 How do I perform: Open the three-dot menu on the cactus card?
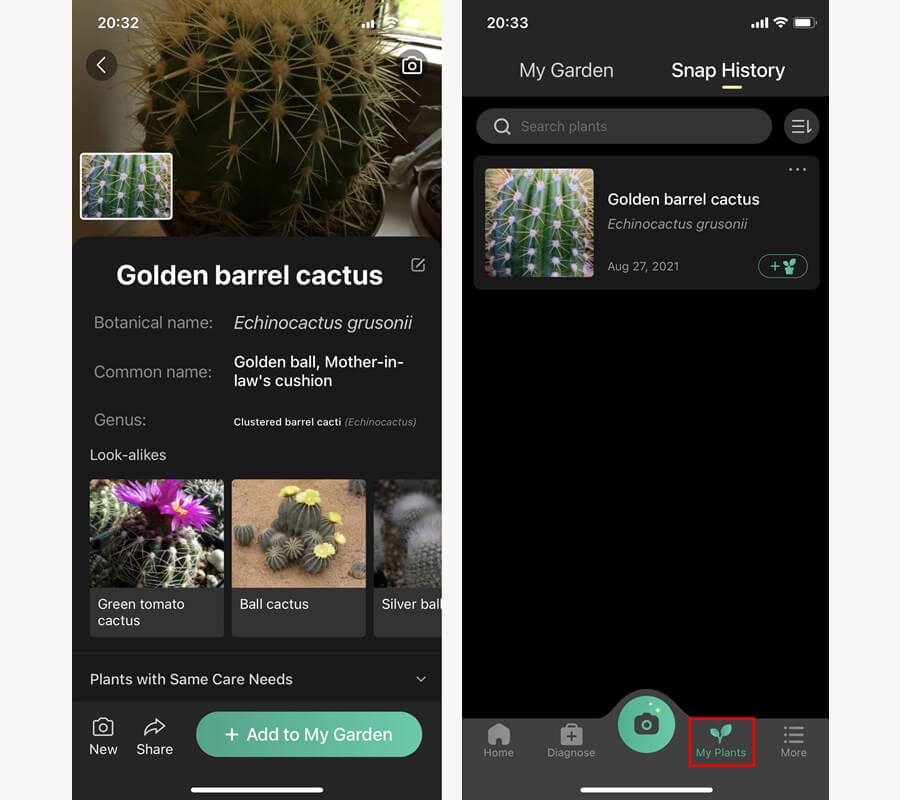click(797, 170)
